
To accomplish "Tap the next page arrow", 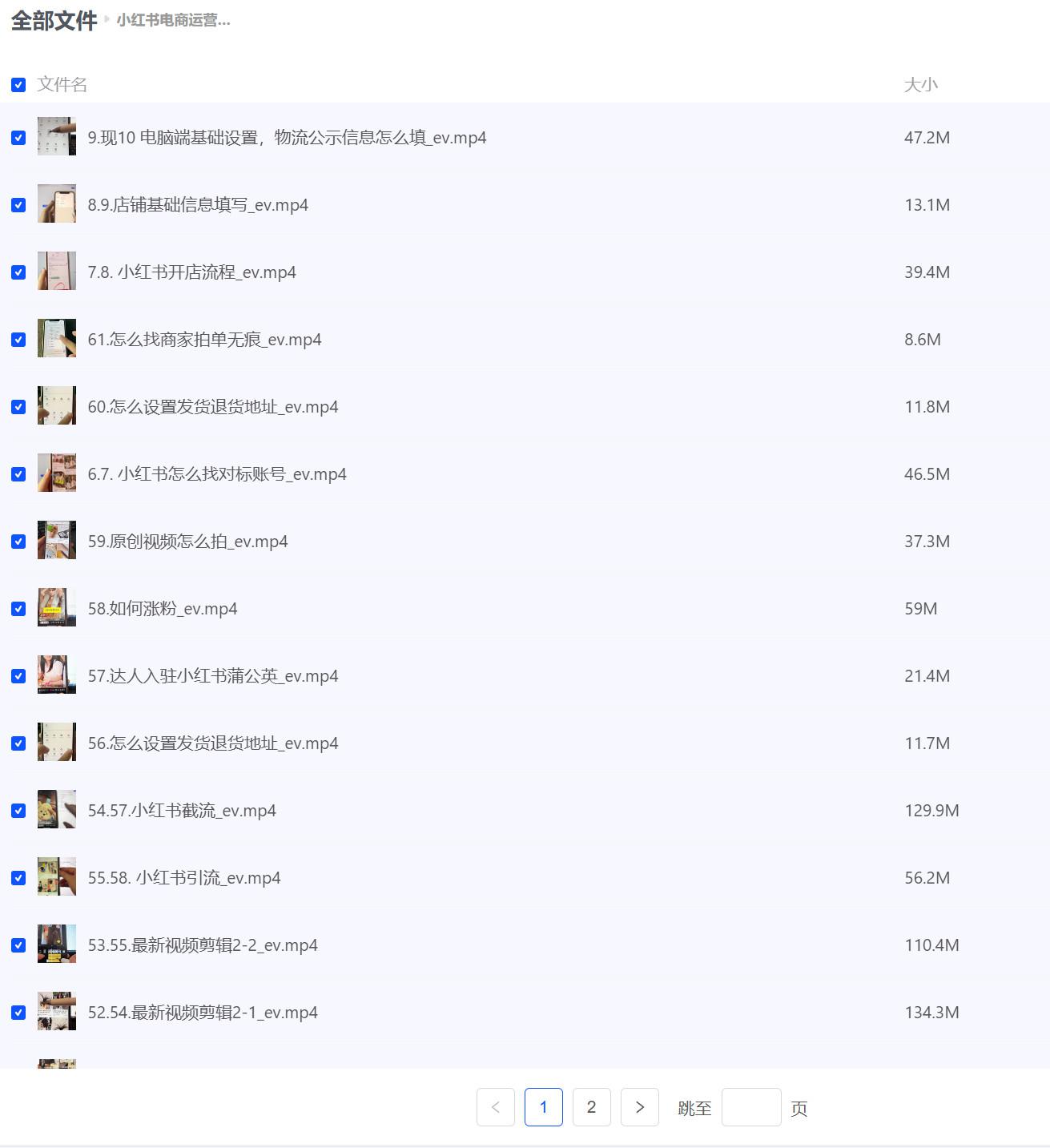I will pos(639,1107).
